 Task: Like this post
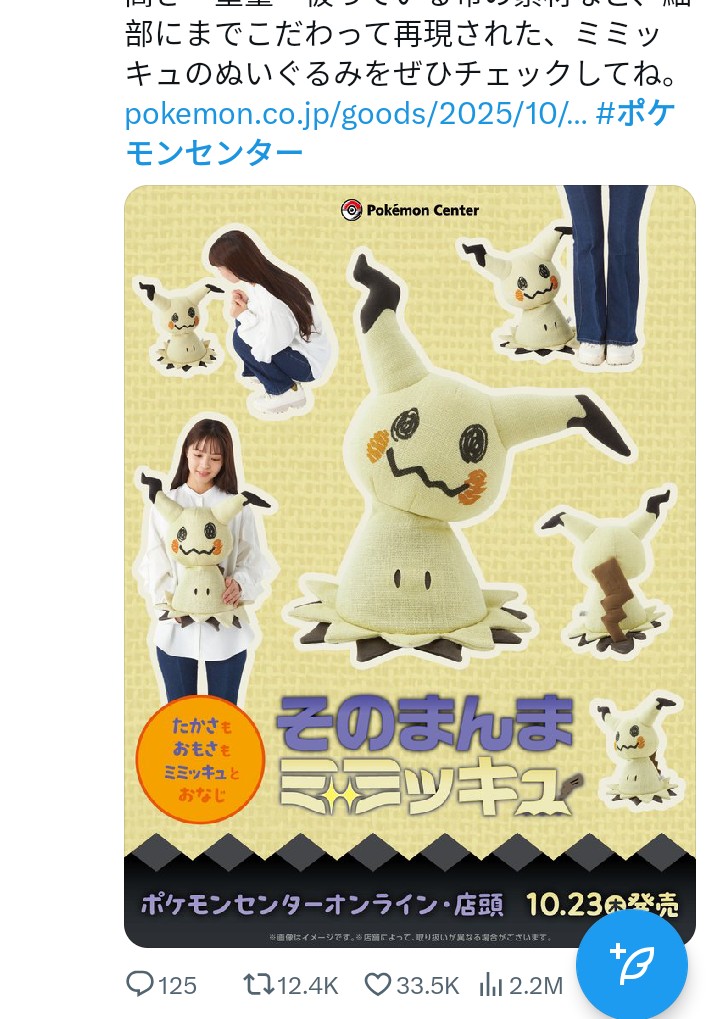click(x=378, y=985)
